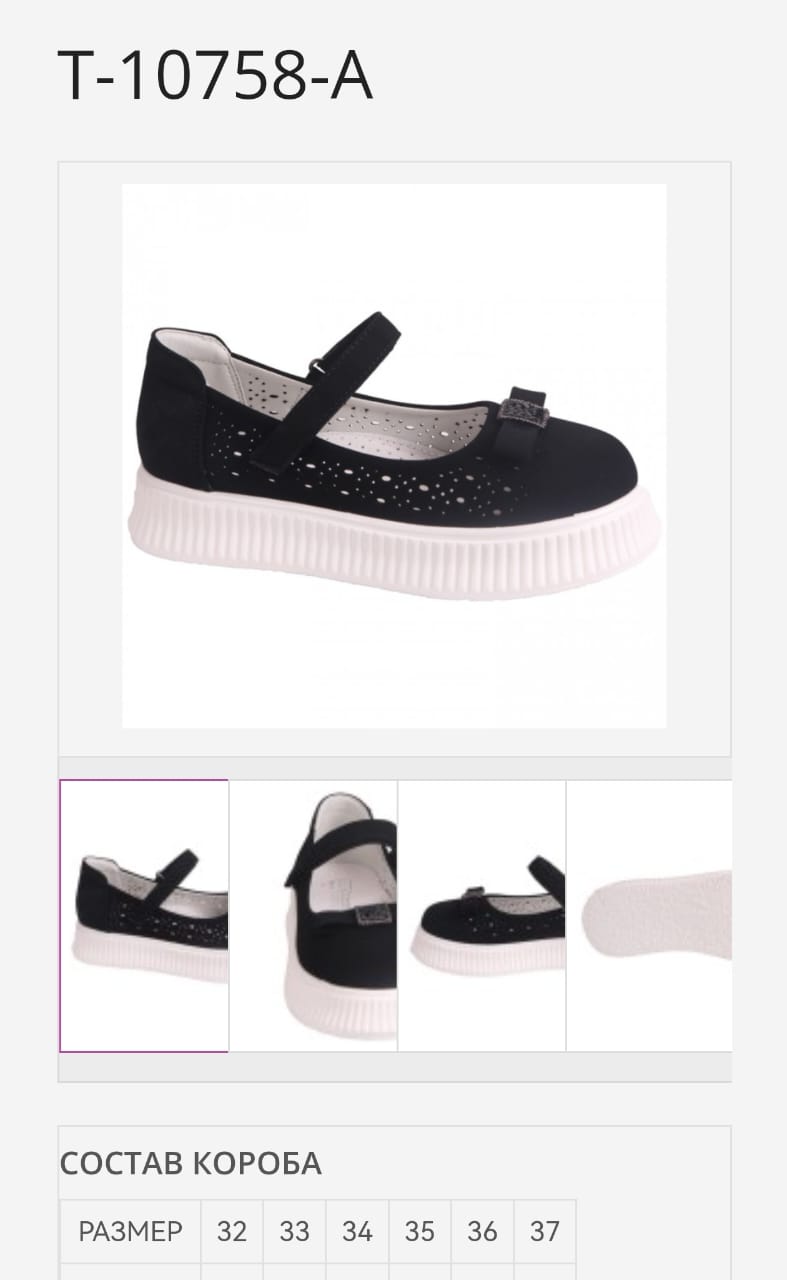Screen dimensions: 787x1280
Task: Open the main shoe product image
Action: click(394, 455)
